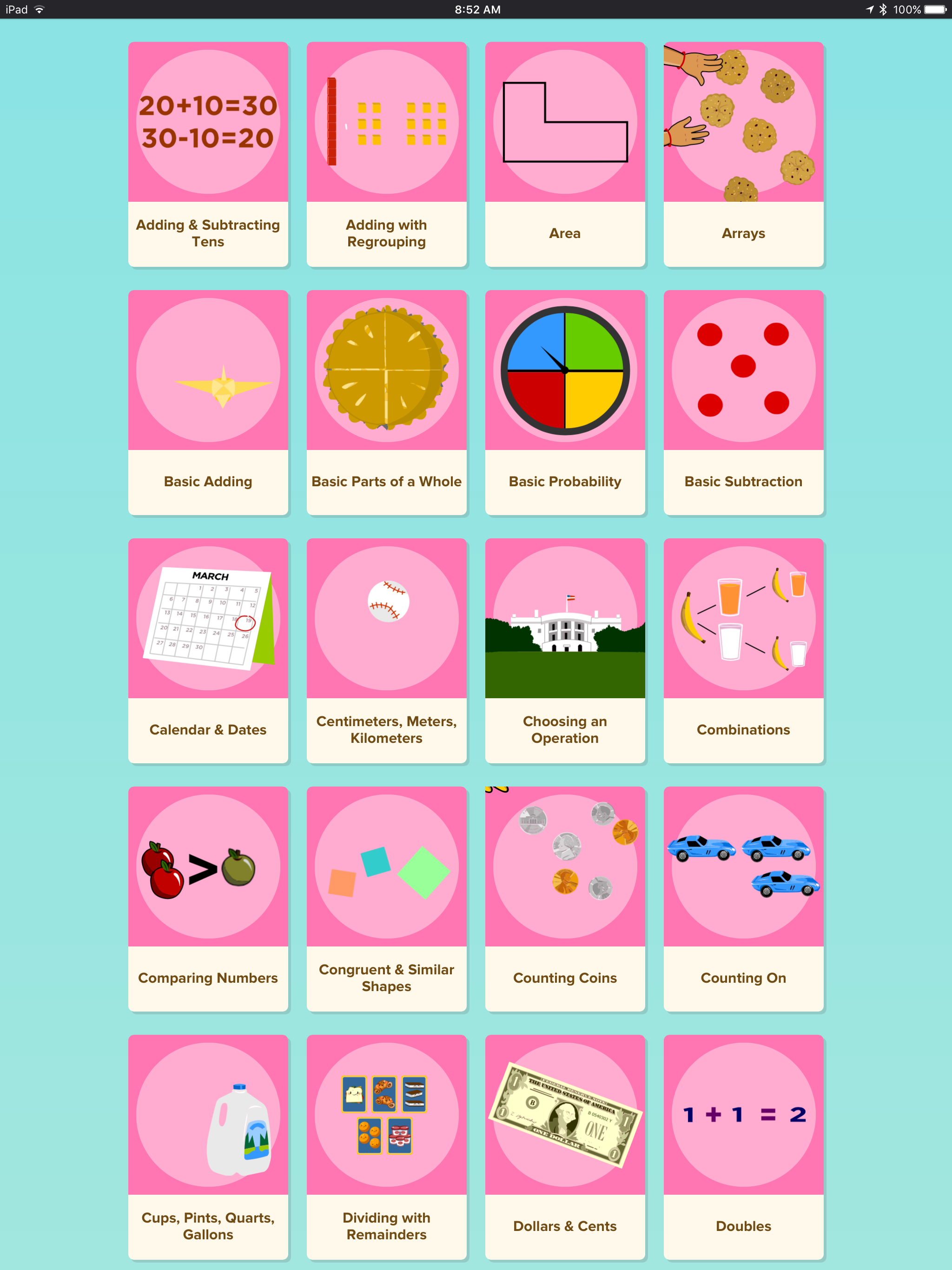This screenshot has height=1270, width=952.
Task: Open the Adding & Subtracting Tens card
Action: pos(208,154)
